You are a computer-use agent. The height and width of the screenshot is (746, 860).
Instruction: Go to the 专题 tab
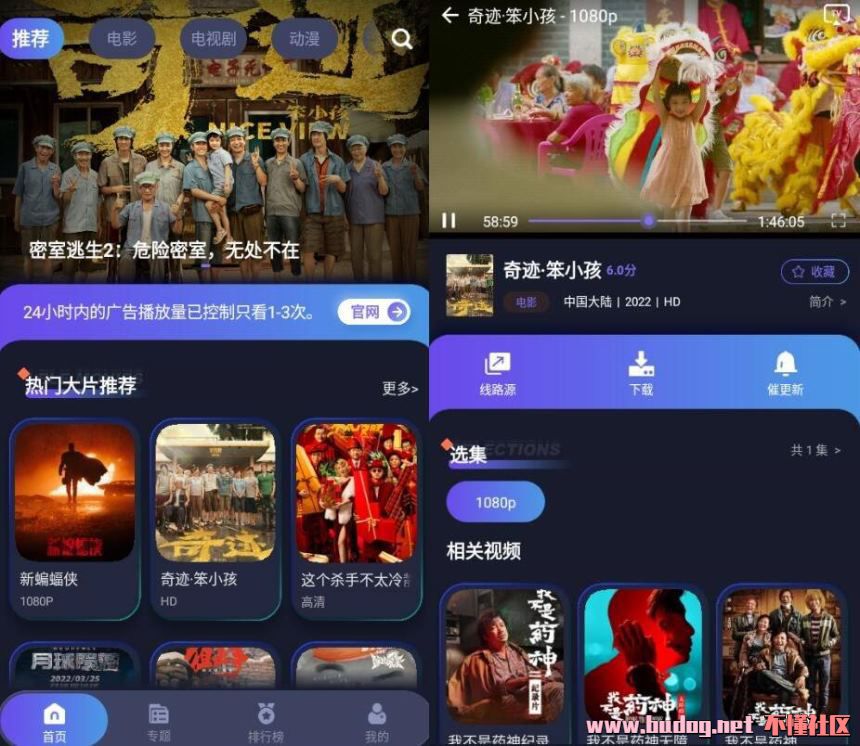pos(158,721)
